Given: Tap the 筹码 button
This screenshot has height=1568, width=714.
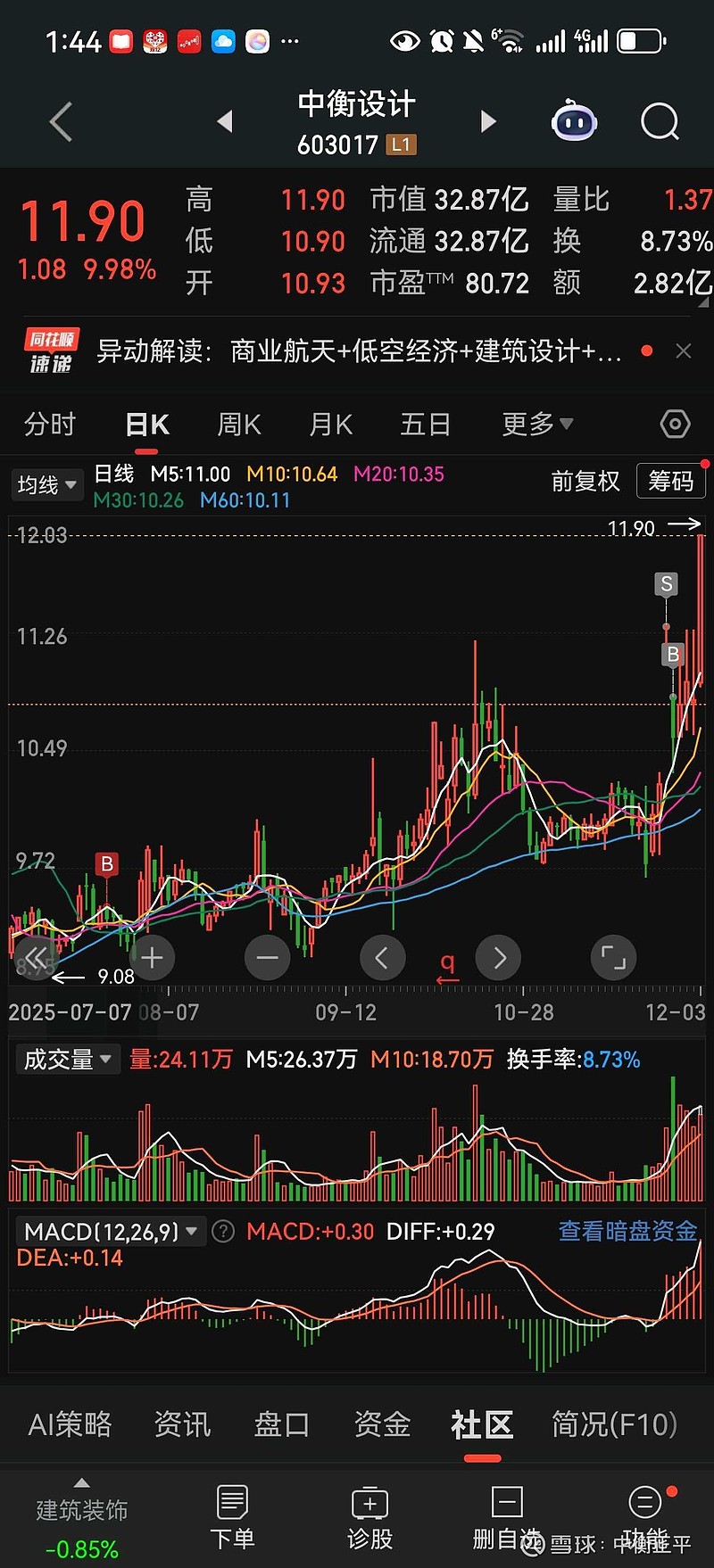Looking at the screenshot, I should point(670,482).
